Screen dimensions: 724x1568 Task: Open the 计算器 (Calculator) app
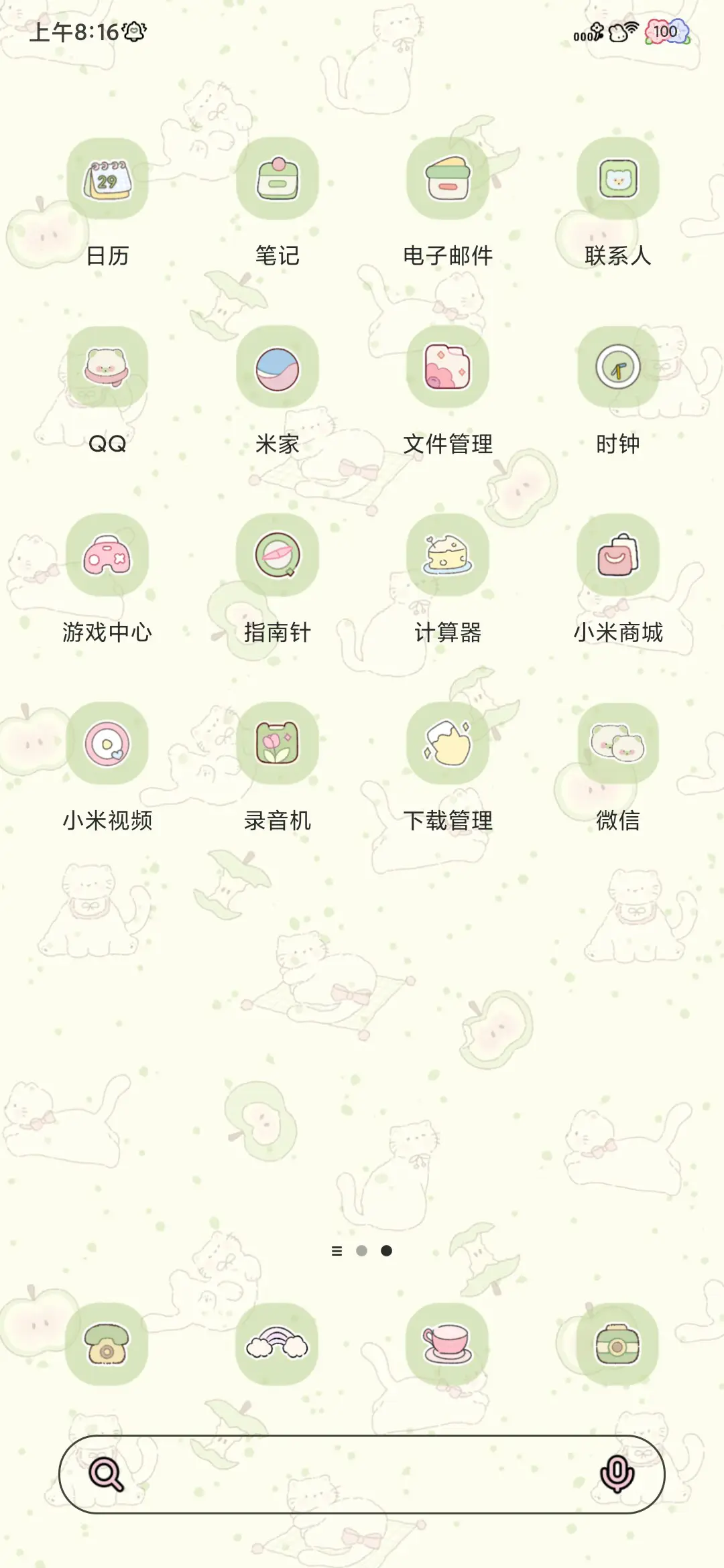click(x=447, y=560)
